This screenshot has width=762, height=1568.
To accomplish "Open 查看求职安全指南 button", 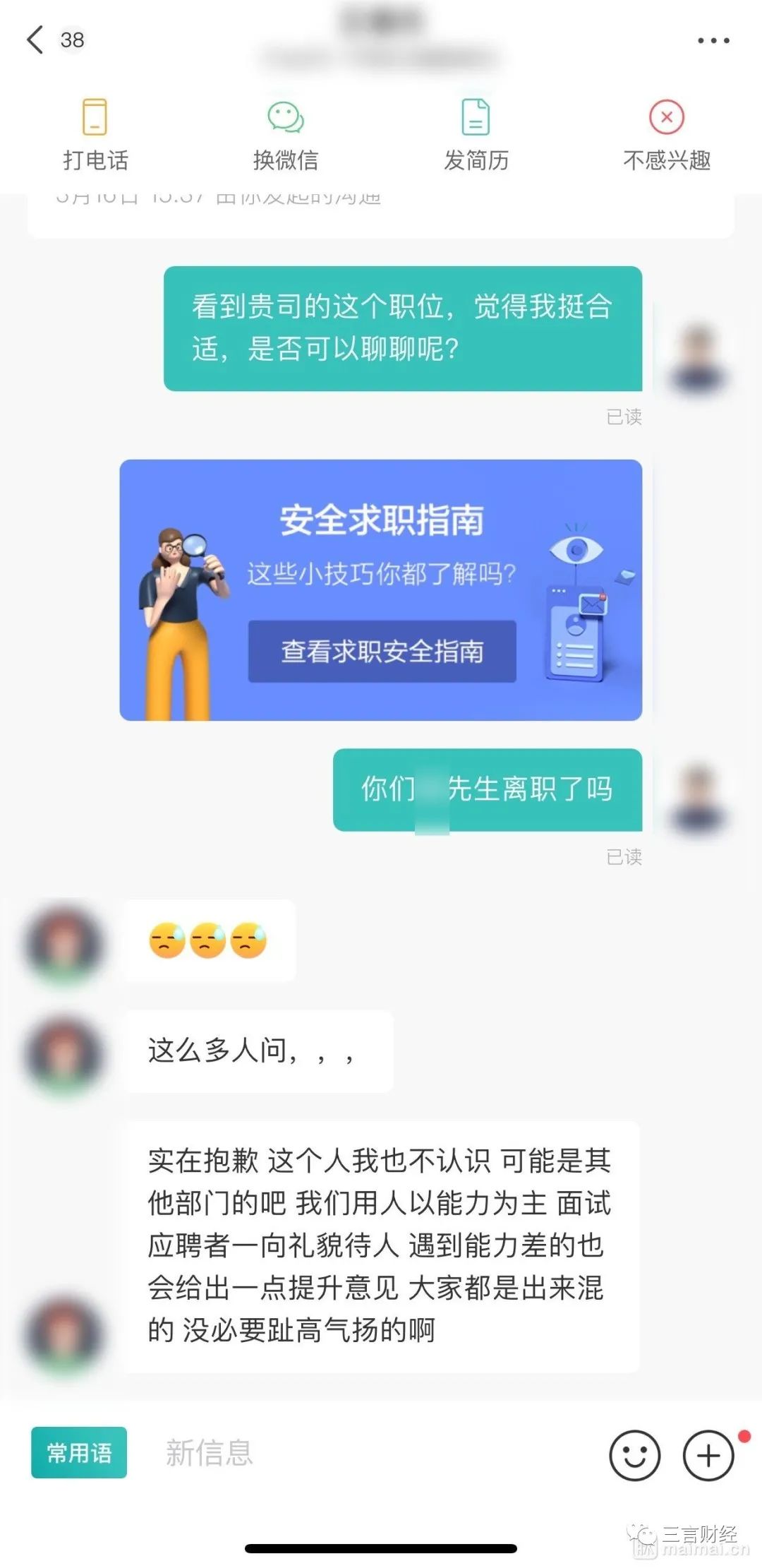I will (382, 651).
